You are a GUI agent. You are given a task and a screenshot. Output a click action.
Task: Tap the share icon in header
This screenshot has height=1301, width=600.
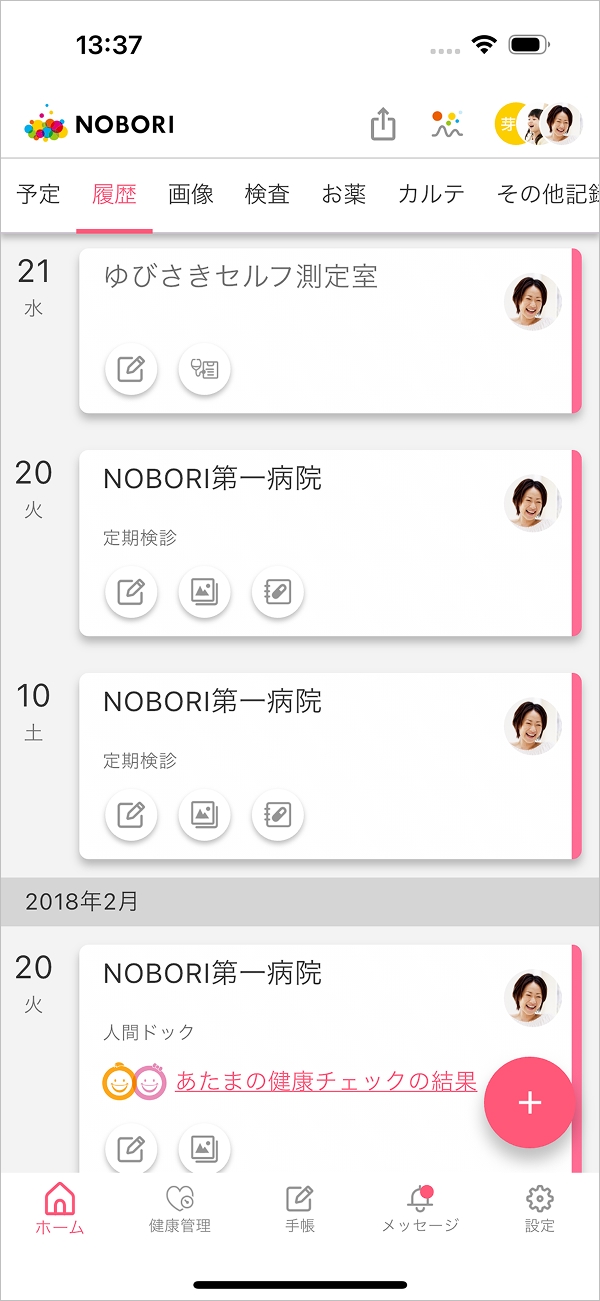[x=383, y=125]
